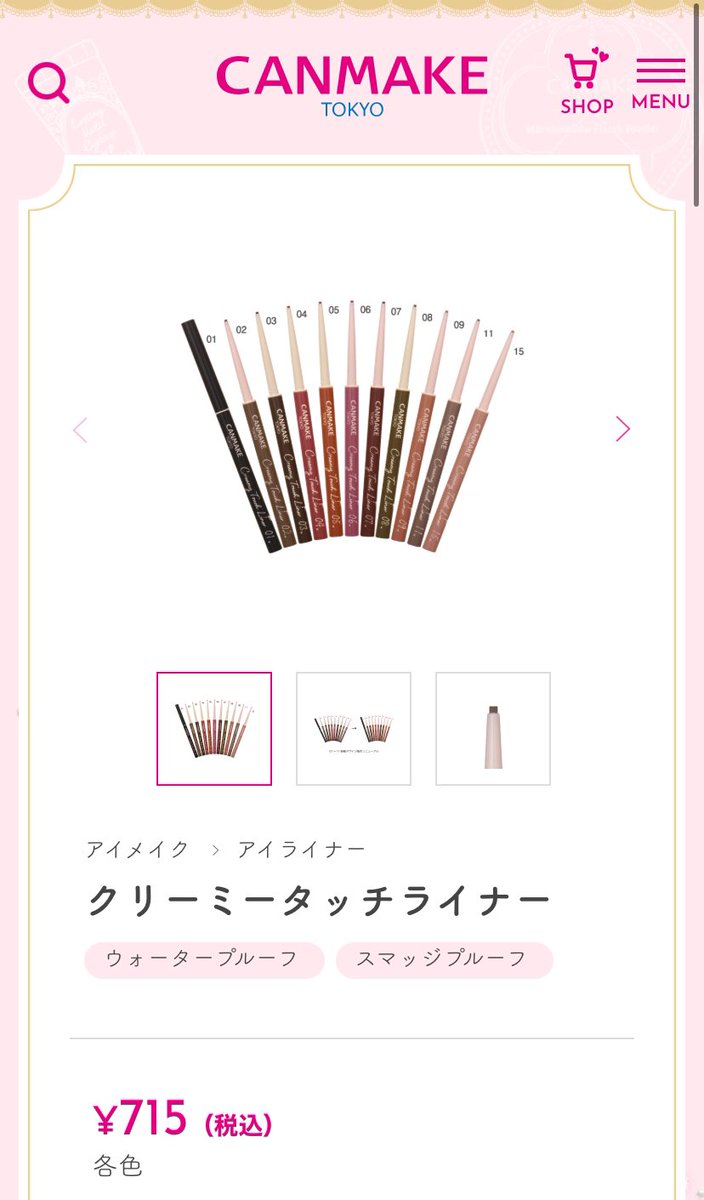This screenshot has width=704, height=1200.
Task: Select the second thumbnail showing the renewal comparison
Action: click(353, 728)
